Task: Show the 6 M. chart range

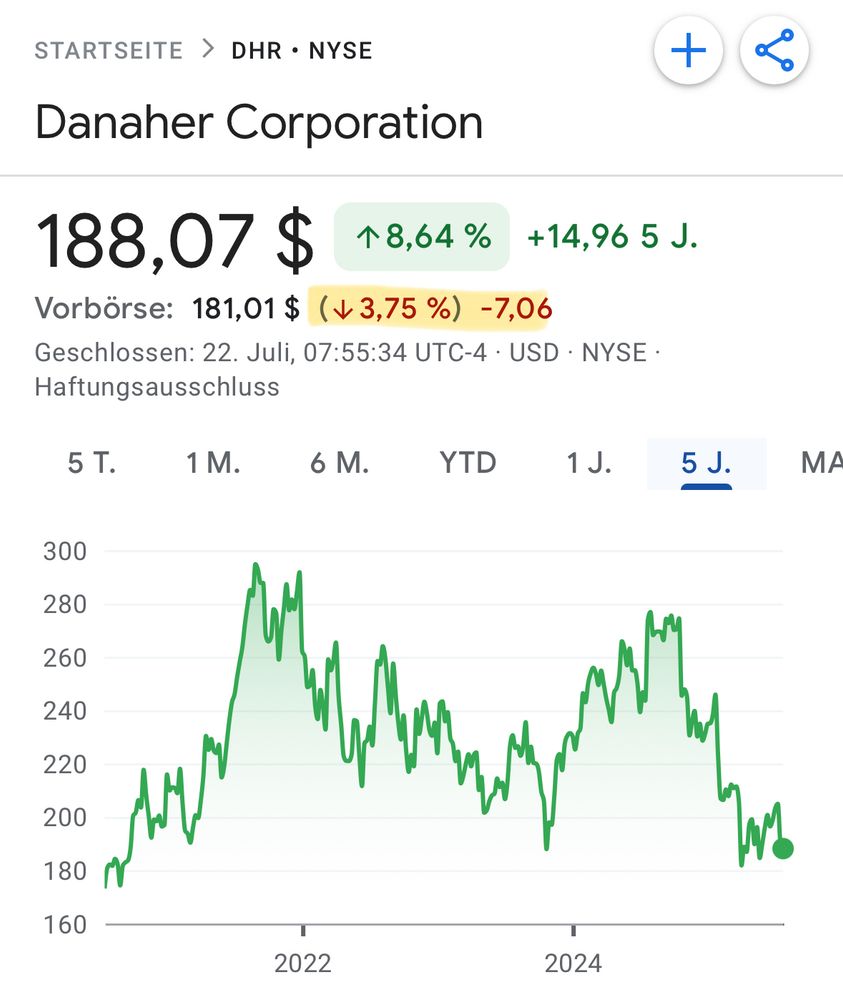Action: tap(340, 463)
